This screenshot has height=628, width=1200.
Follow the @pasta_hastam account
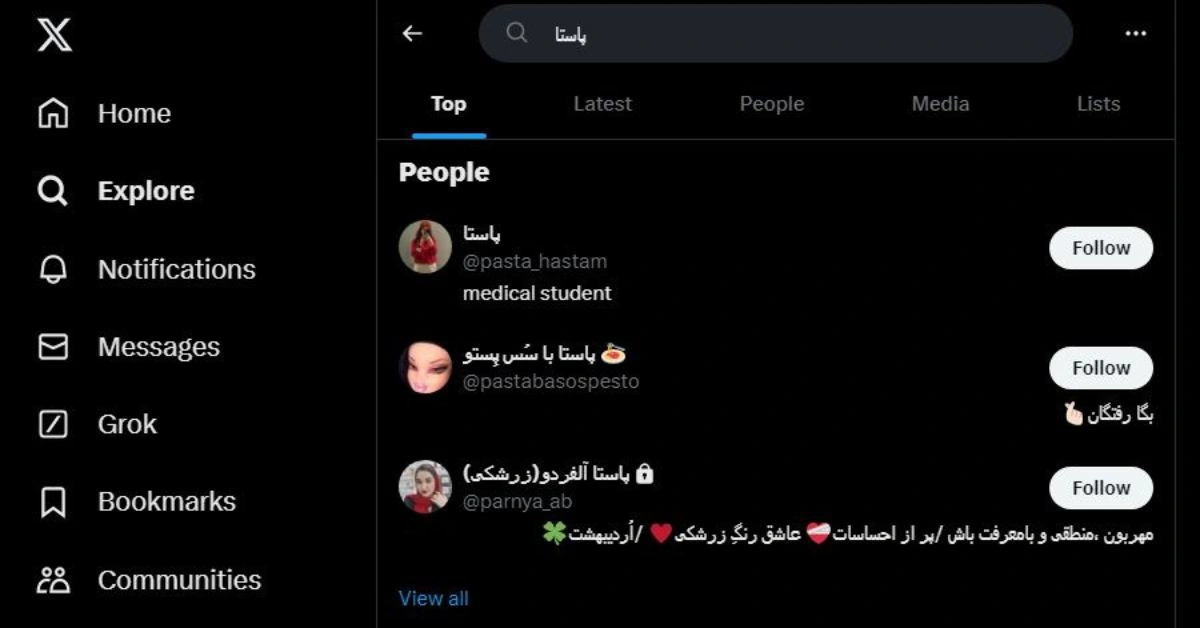coord(1100,248)
